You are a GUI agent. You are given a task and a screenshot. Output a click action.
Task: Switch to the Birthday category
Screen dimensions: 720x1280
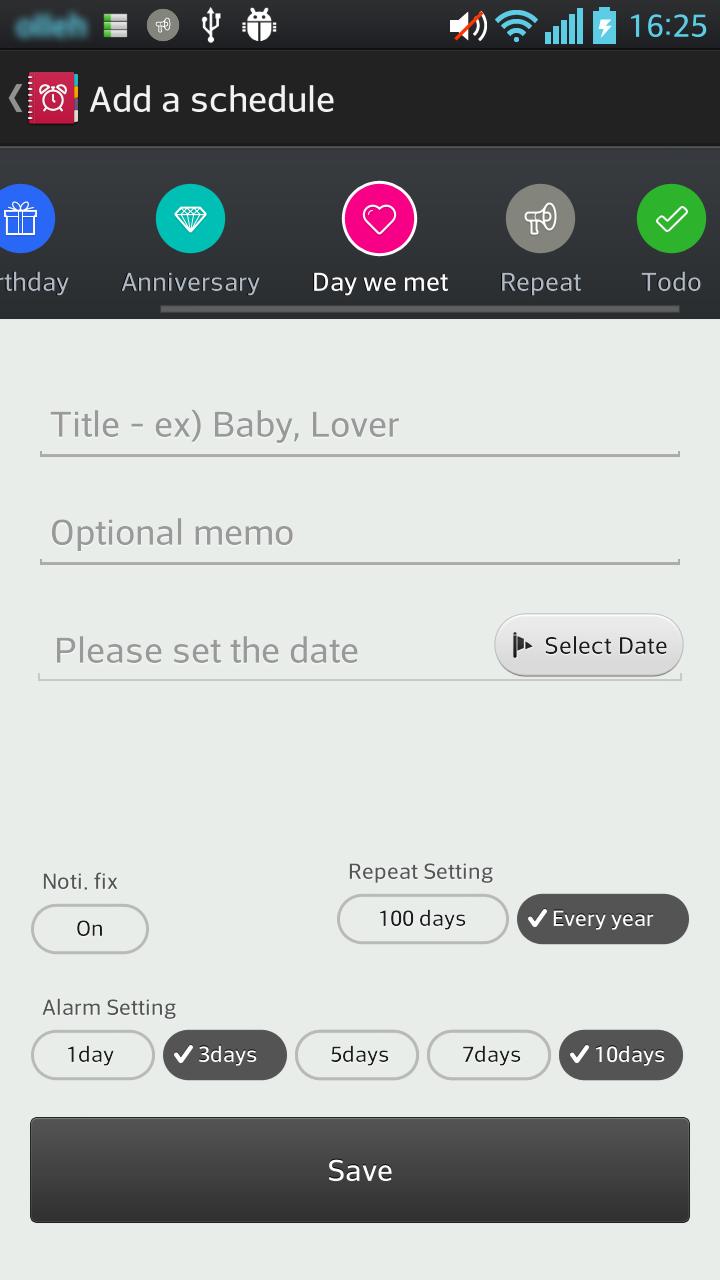22,220
